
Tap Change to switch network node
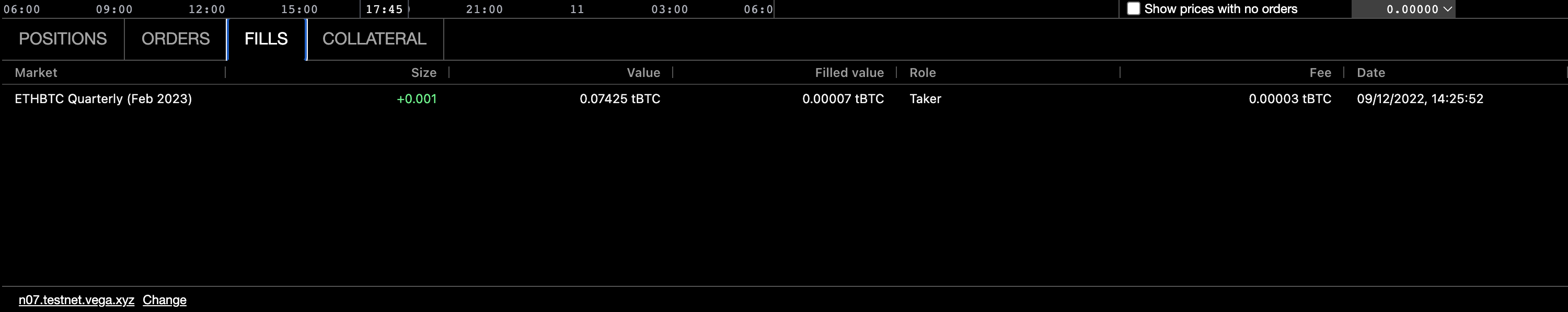[164, 300]
